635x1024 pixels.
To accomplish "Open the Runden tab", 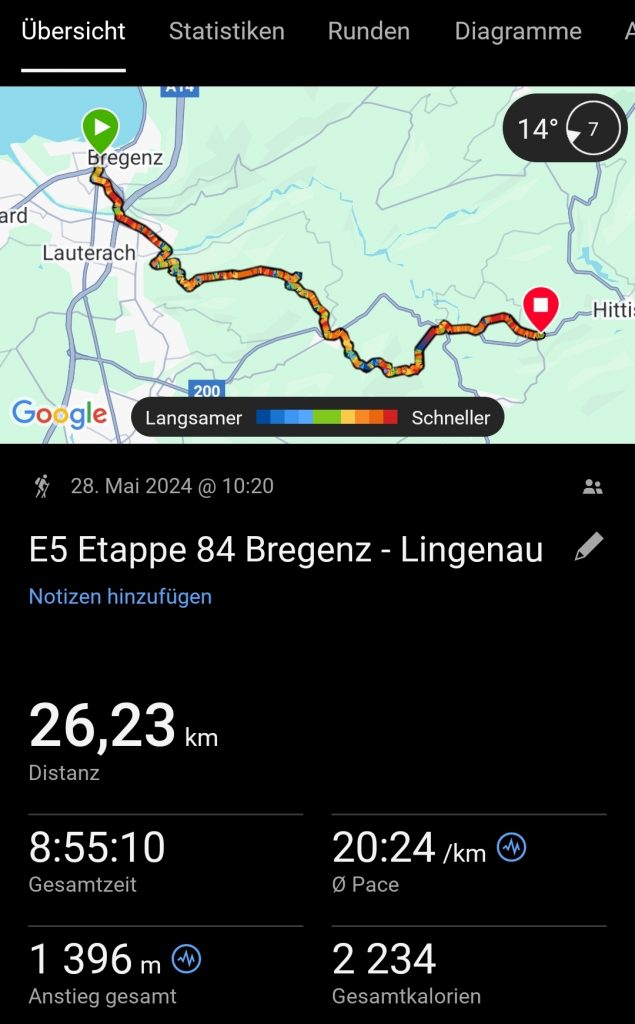I will pyautogui.click(x=368, y=31).
